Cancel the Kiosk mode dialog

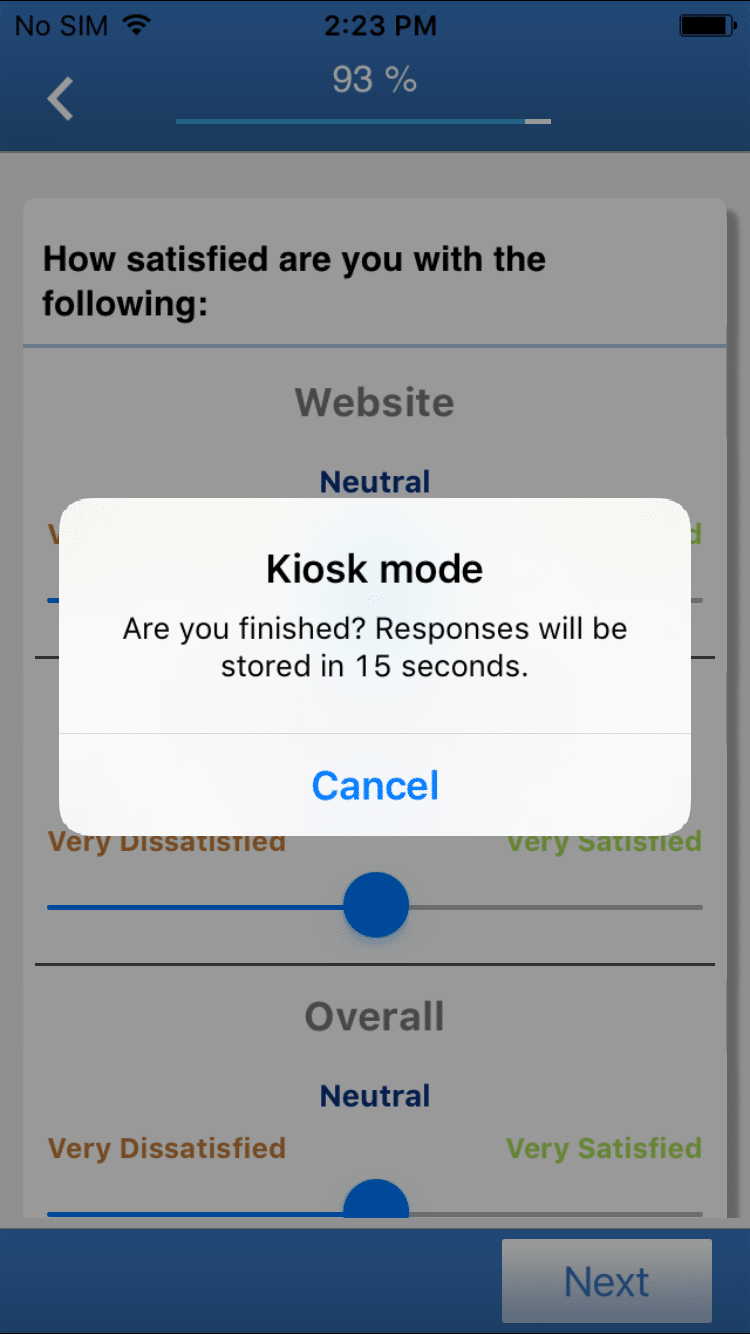[x=375, y=785]
